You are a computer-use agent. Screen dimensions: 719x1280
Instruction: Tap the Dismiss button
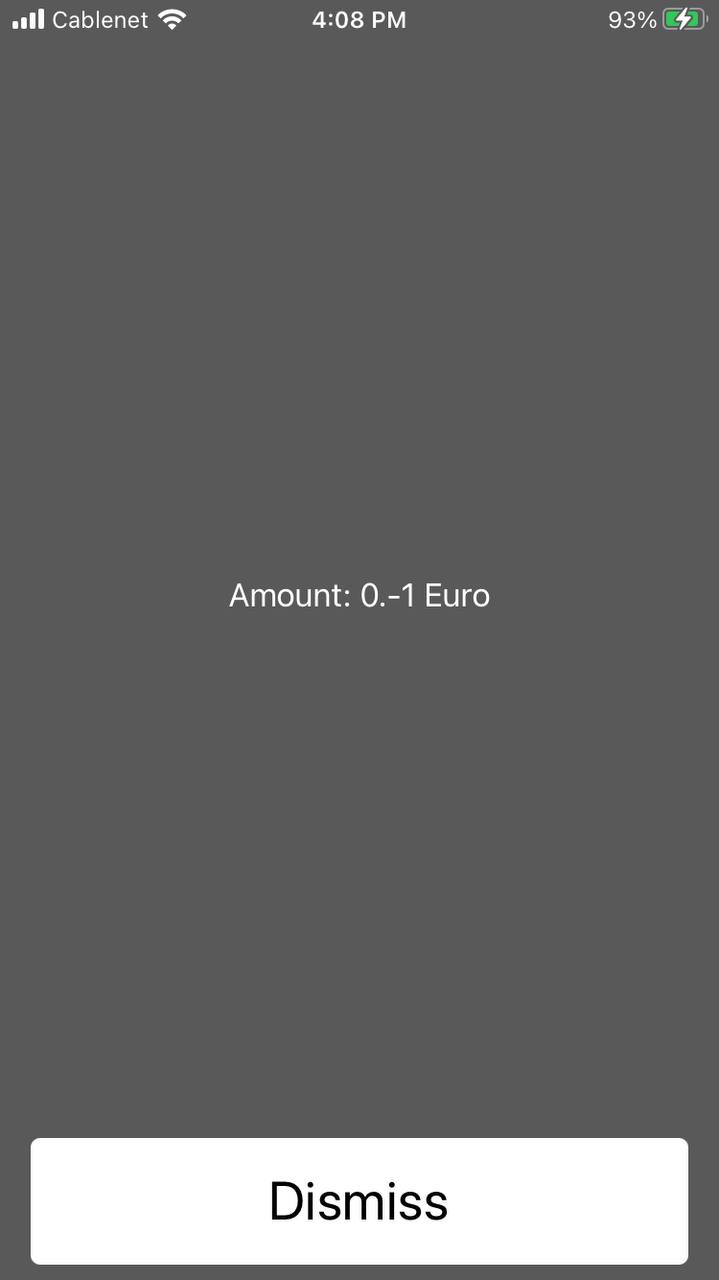pos(359,1201)
